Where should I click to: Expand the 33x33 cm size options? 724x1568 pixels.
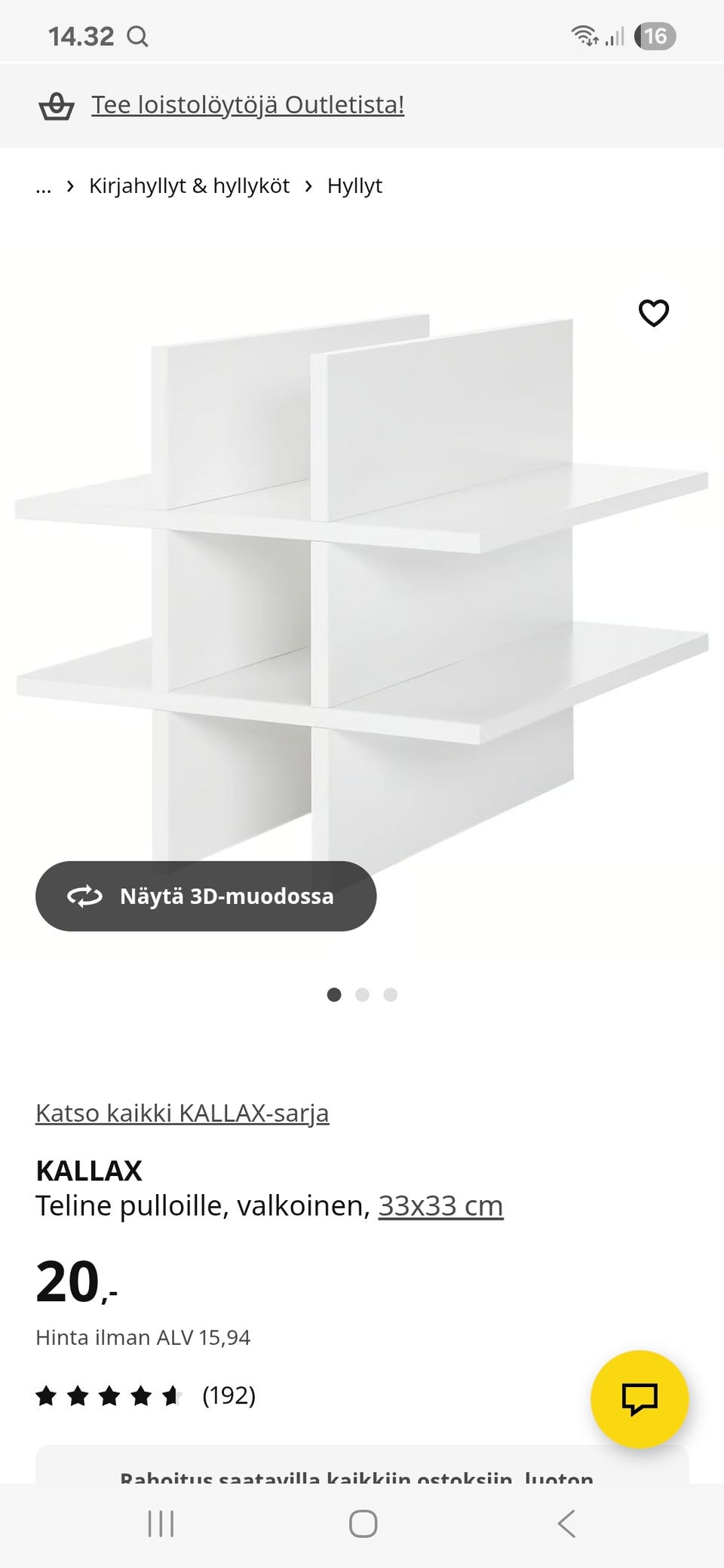(441, 1205)
